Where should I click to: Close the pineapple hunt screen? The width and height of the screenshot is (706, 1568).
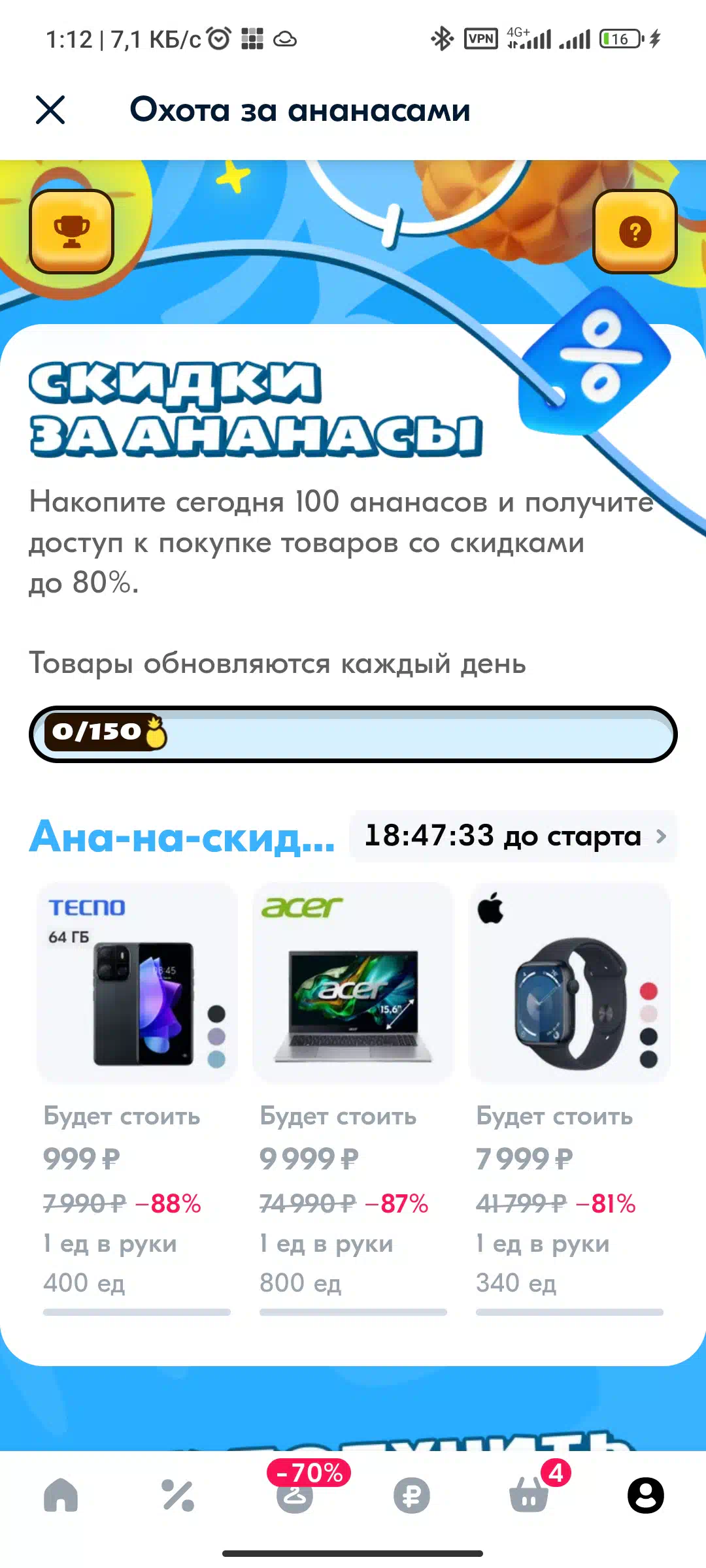(x=50, y=110)
